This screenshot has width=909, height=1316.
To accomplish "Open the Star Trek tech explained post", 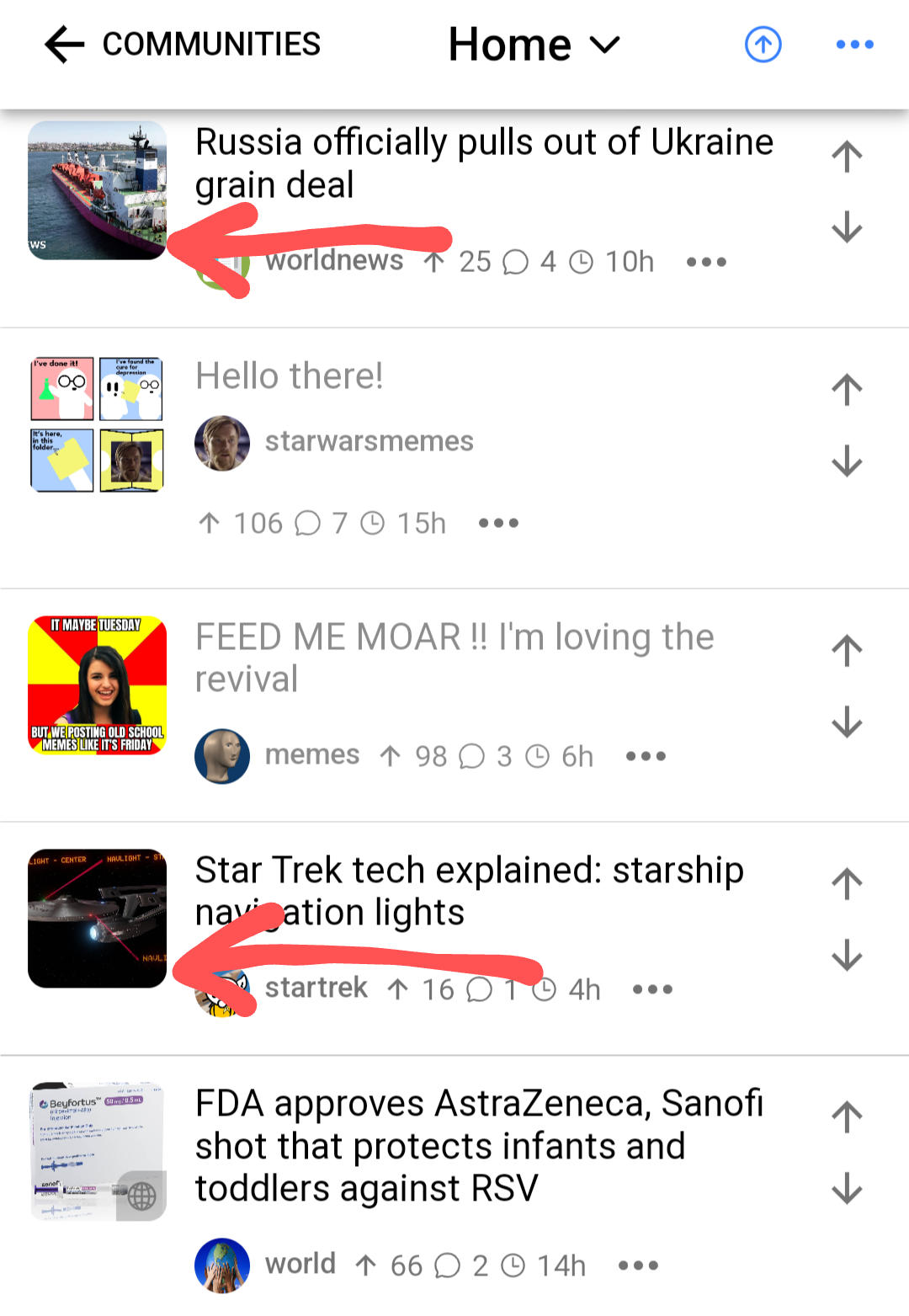I will [x=469, y=891].
